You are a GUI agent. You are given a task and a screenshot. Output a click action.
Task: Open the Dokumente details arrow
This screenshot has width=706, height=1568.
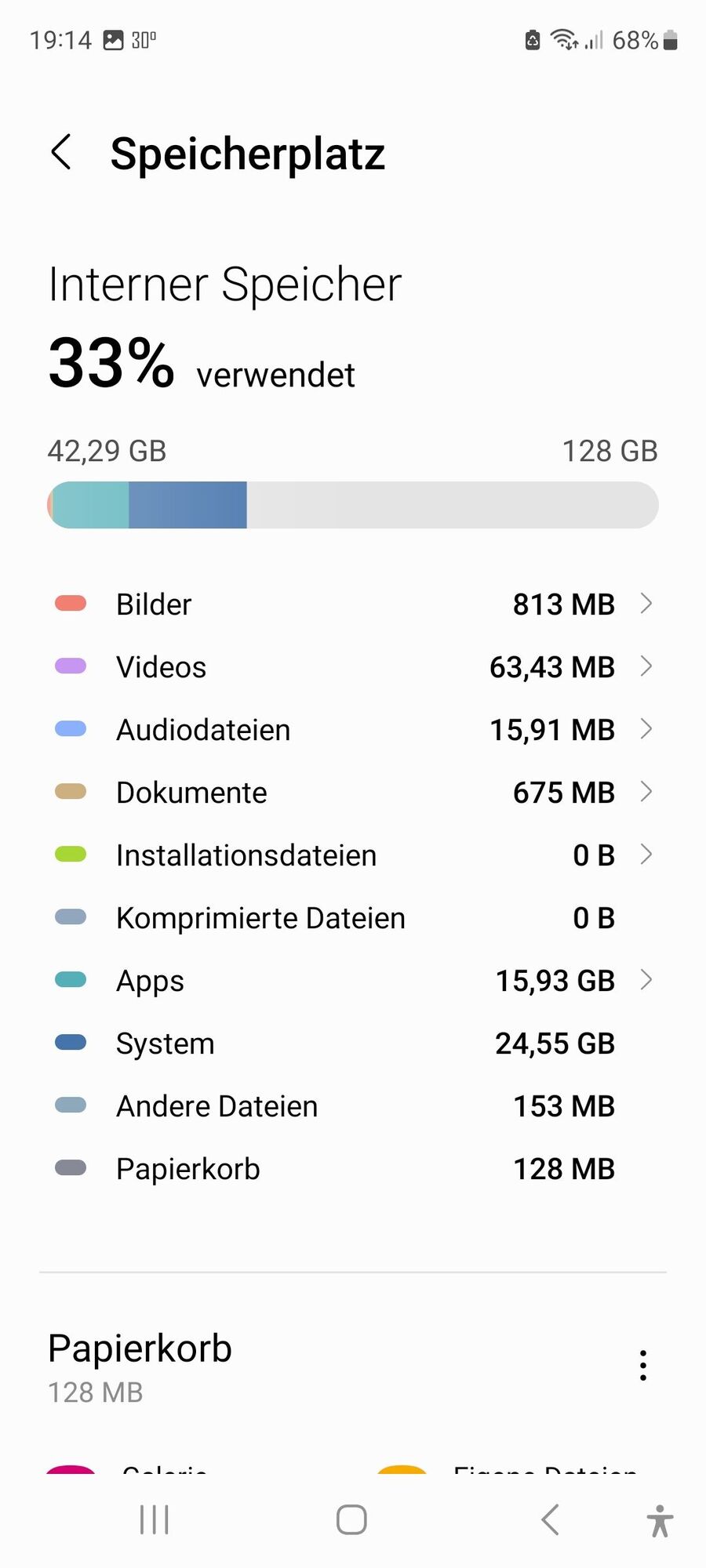pos(646,792)
